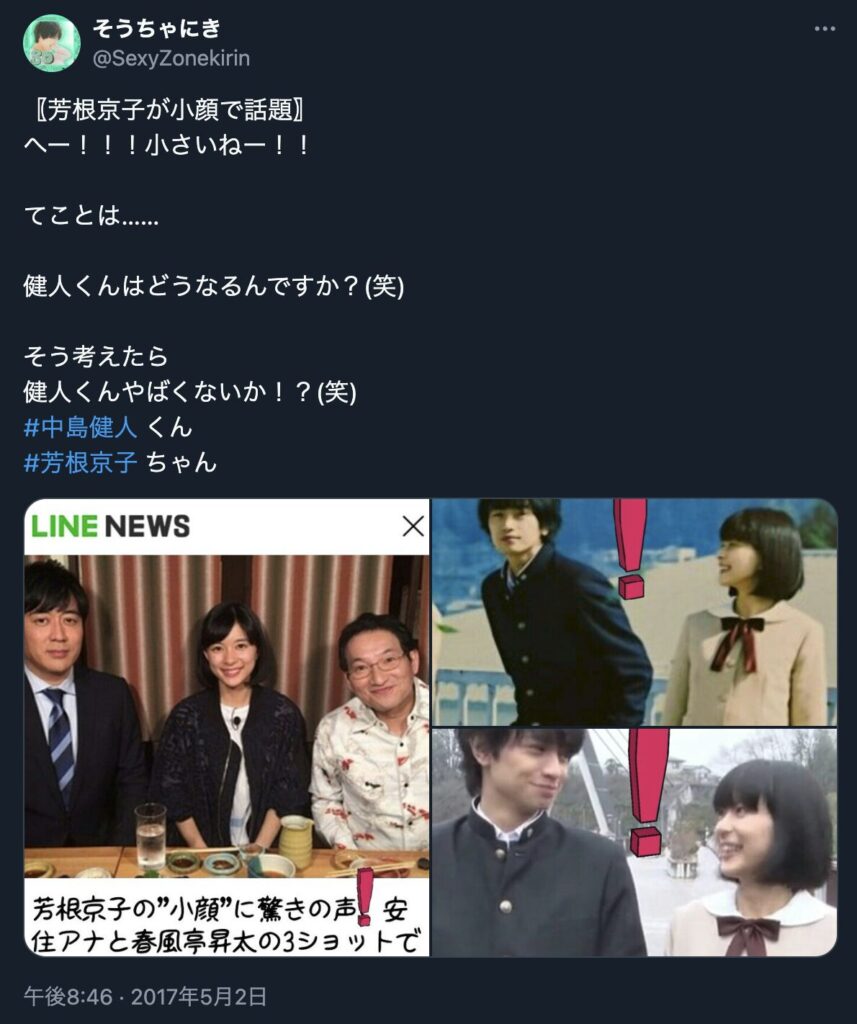Open the #芳根京子 hashtag

click(x=81, y=463)
